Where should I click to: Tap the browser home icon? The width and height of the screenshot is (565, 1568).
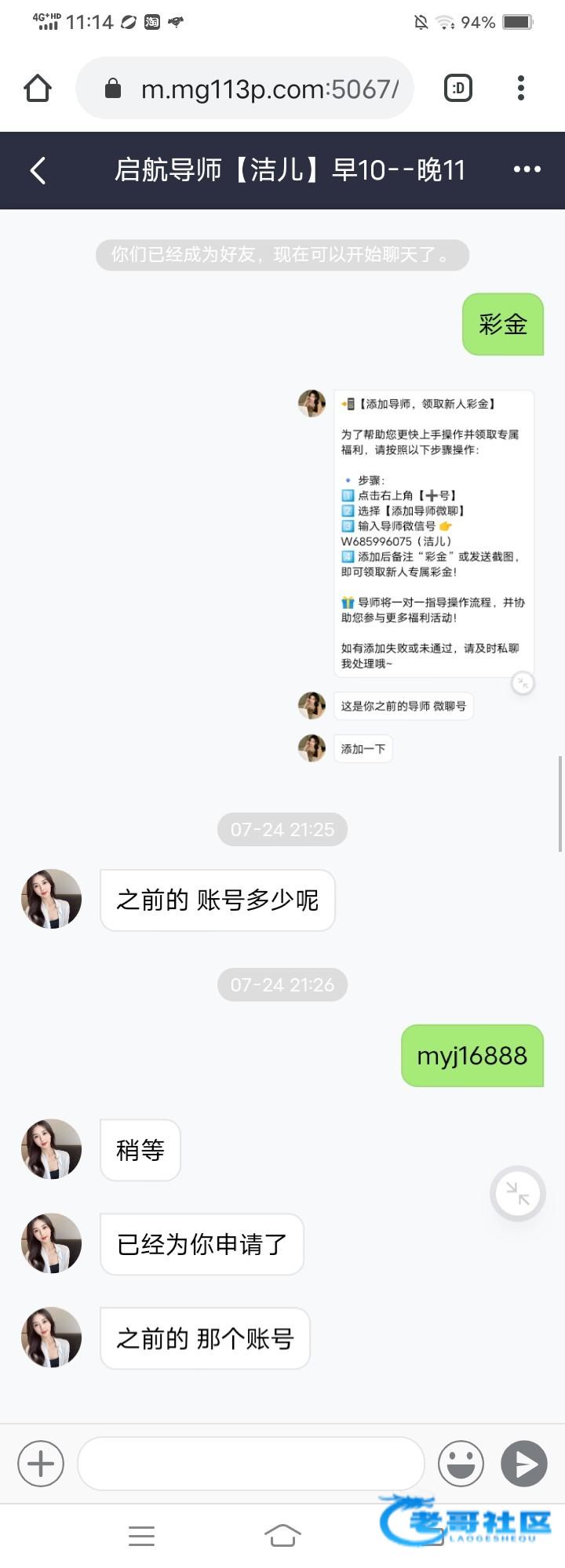(x=38, y=88)
